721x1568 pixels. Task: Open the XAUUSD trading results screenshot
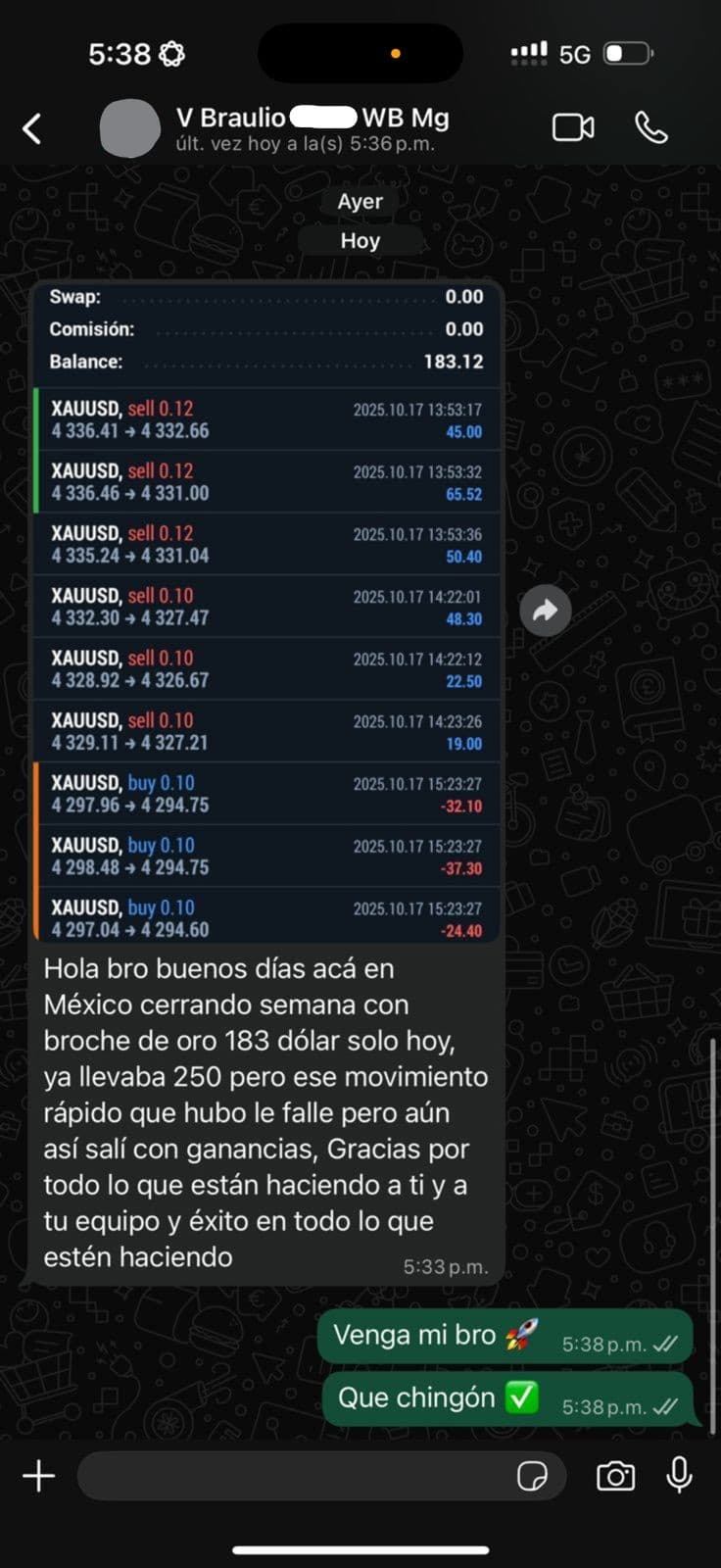269,608
